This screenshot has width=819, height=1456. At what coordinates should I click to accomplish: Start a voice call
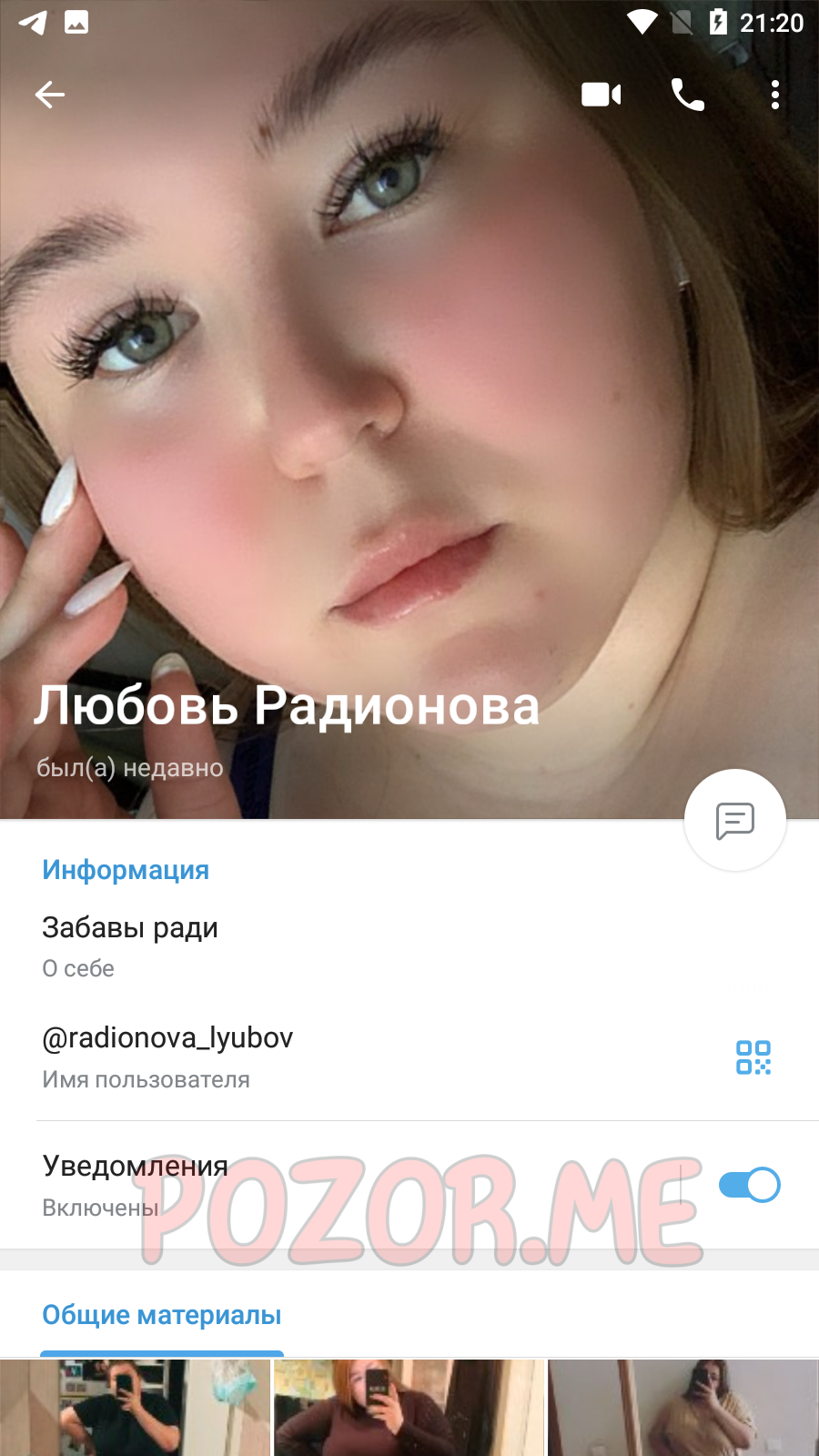688,95
